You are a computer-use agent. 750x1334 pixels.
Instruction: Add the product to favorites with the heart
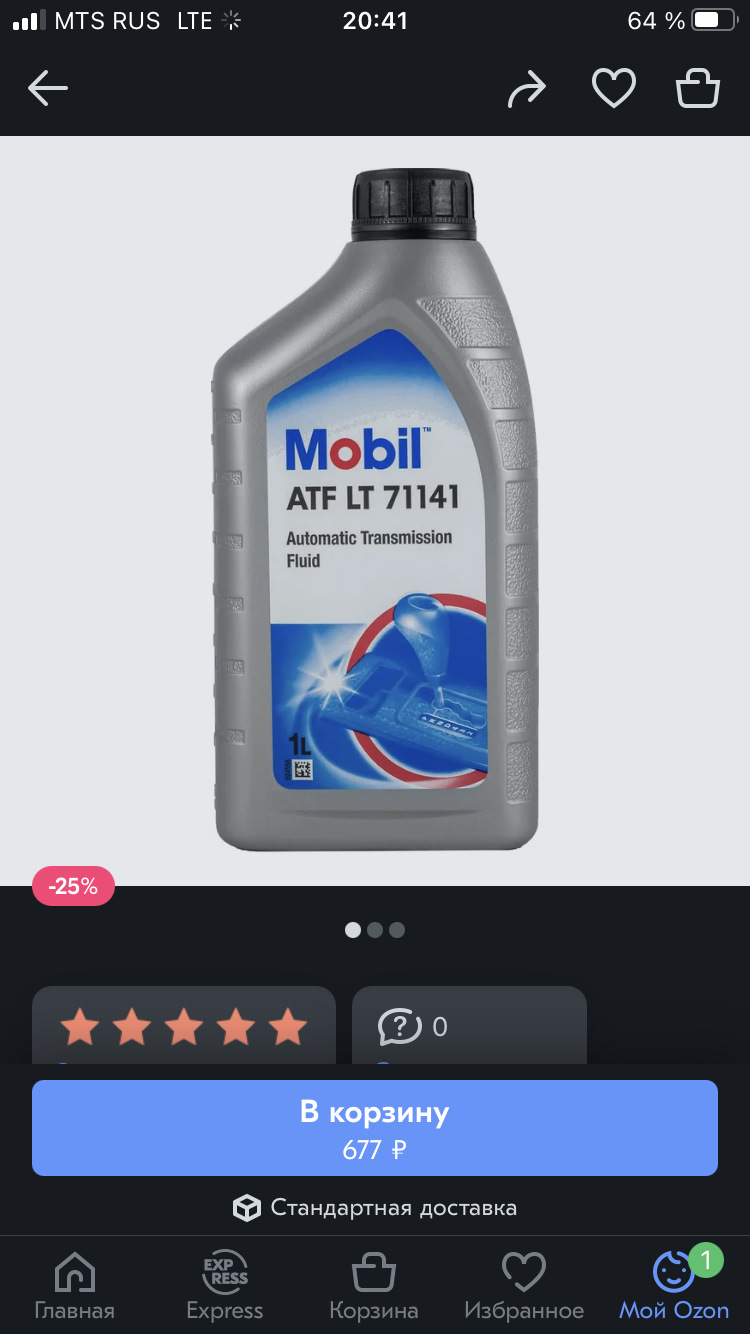coord(613,90)
